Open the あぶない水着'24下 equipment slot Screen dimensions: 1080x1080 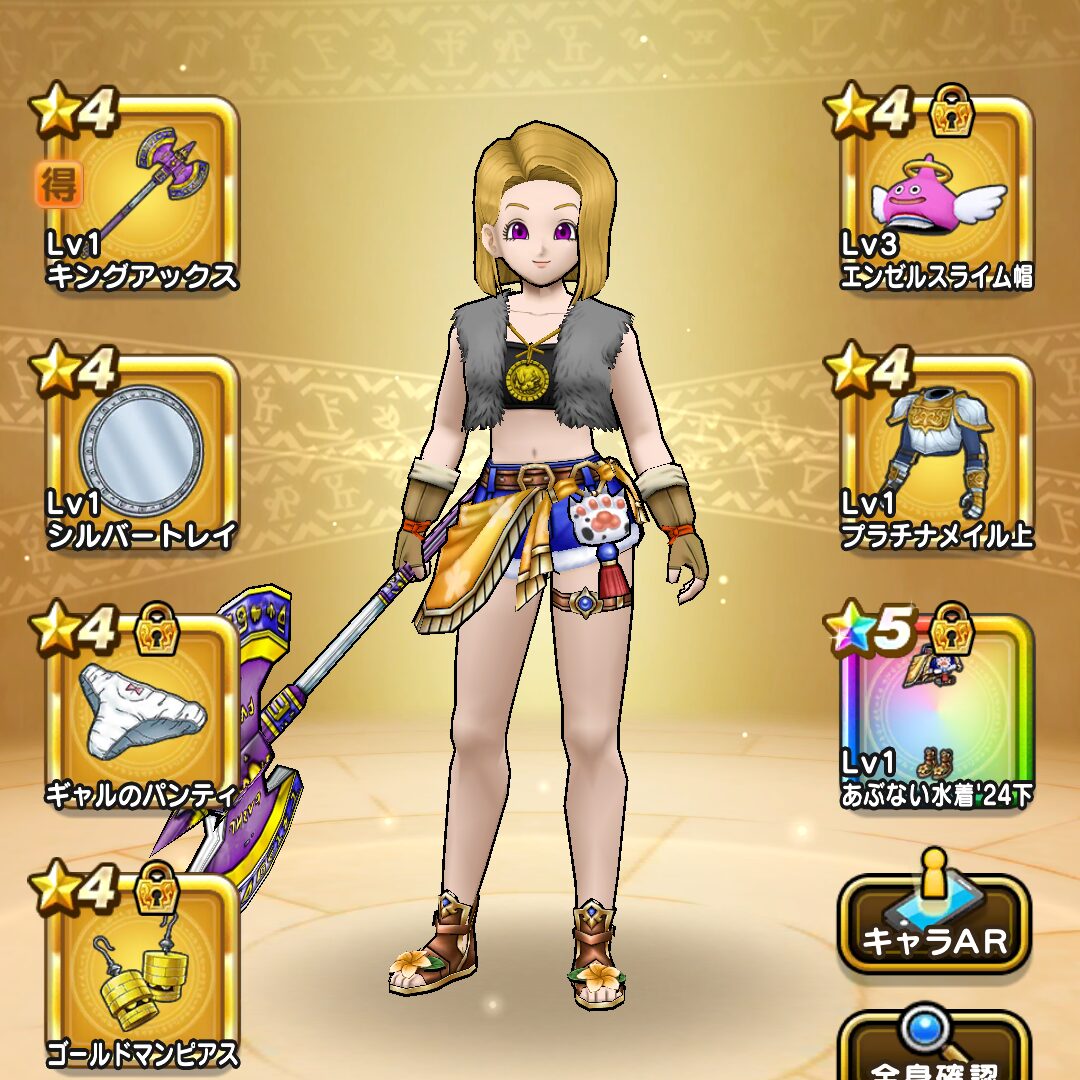point(936,712)
